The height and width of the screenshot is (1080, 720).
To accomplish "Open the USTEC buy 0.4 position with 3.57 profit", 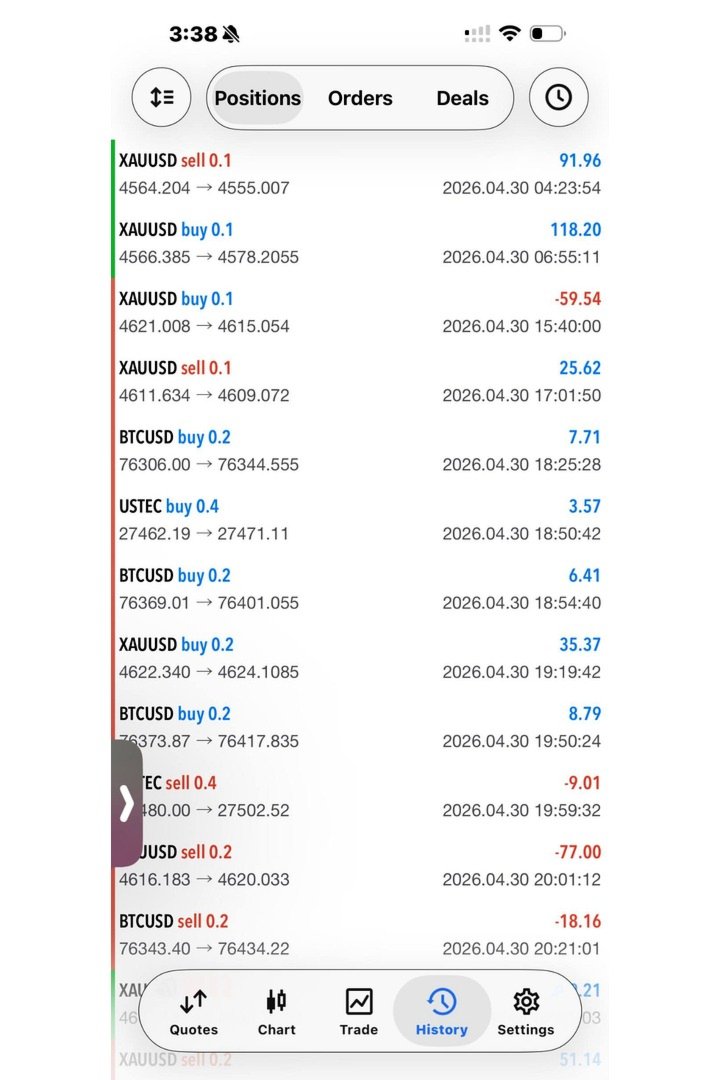I will point(360,519).
